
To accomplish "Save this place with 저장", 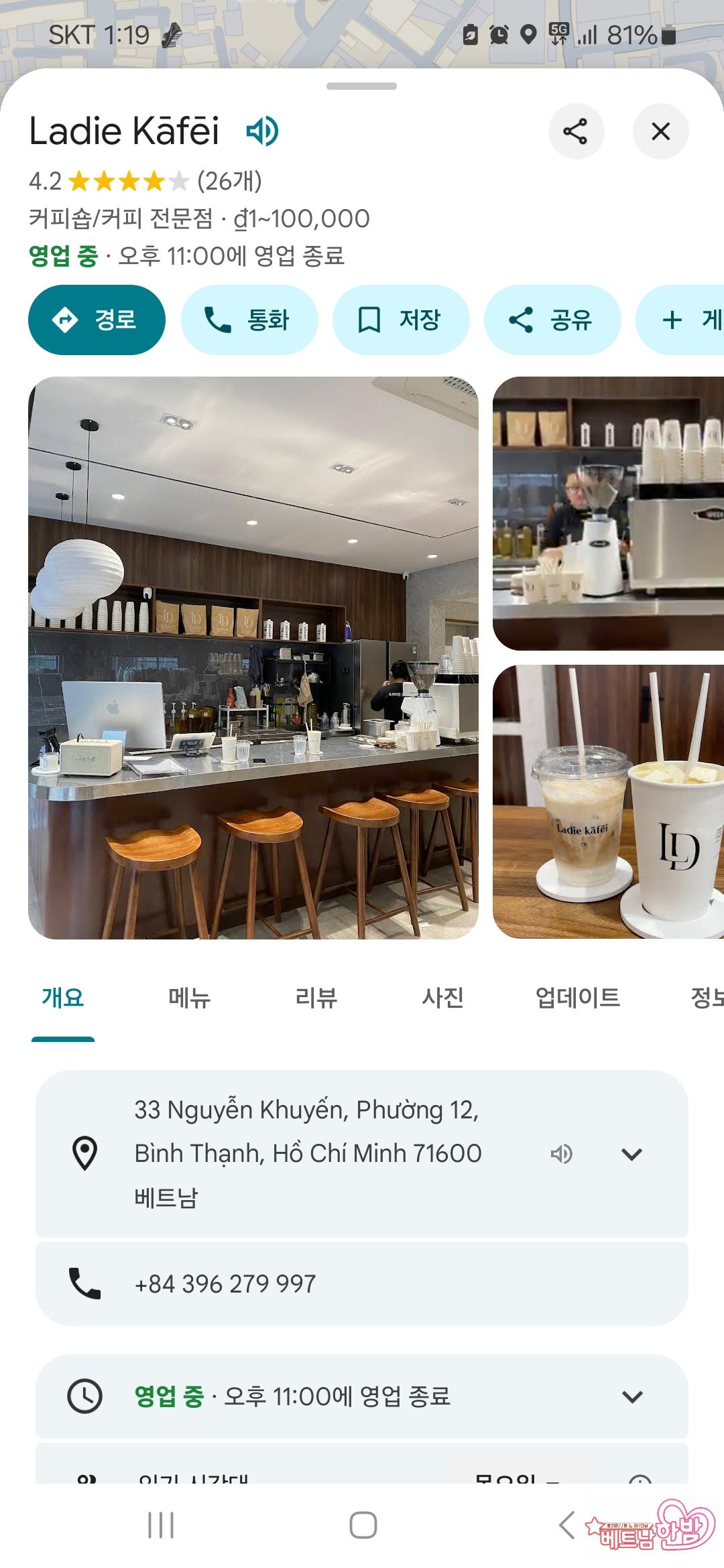I will tap(400, 320).
